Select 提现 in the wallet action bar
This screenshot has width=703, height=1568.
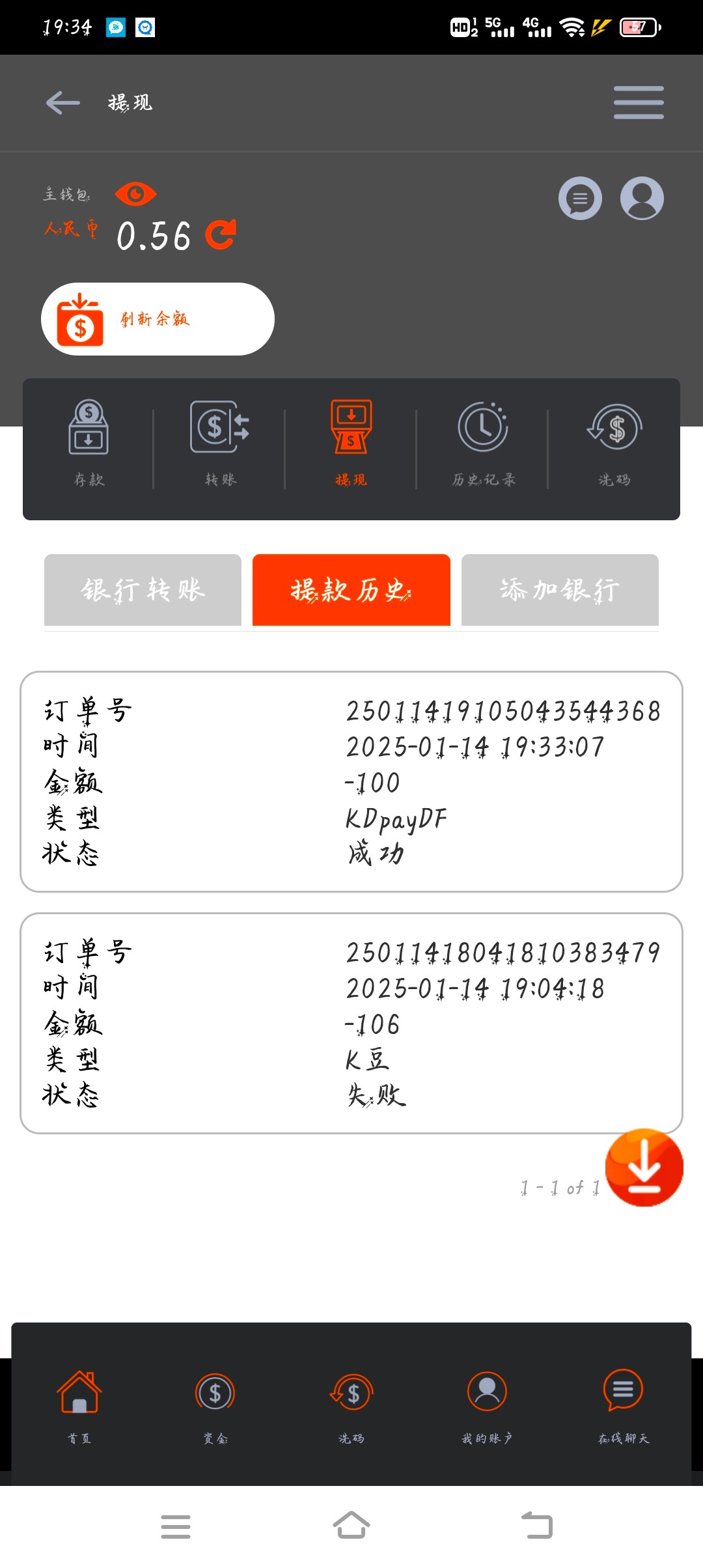coord(351,443)
